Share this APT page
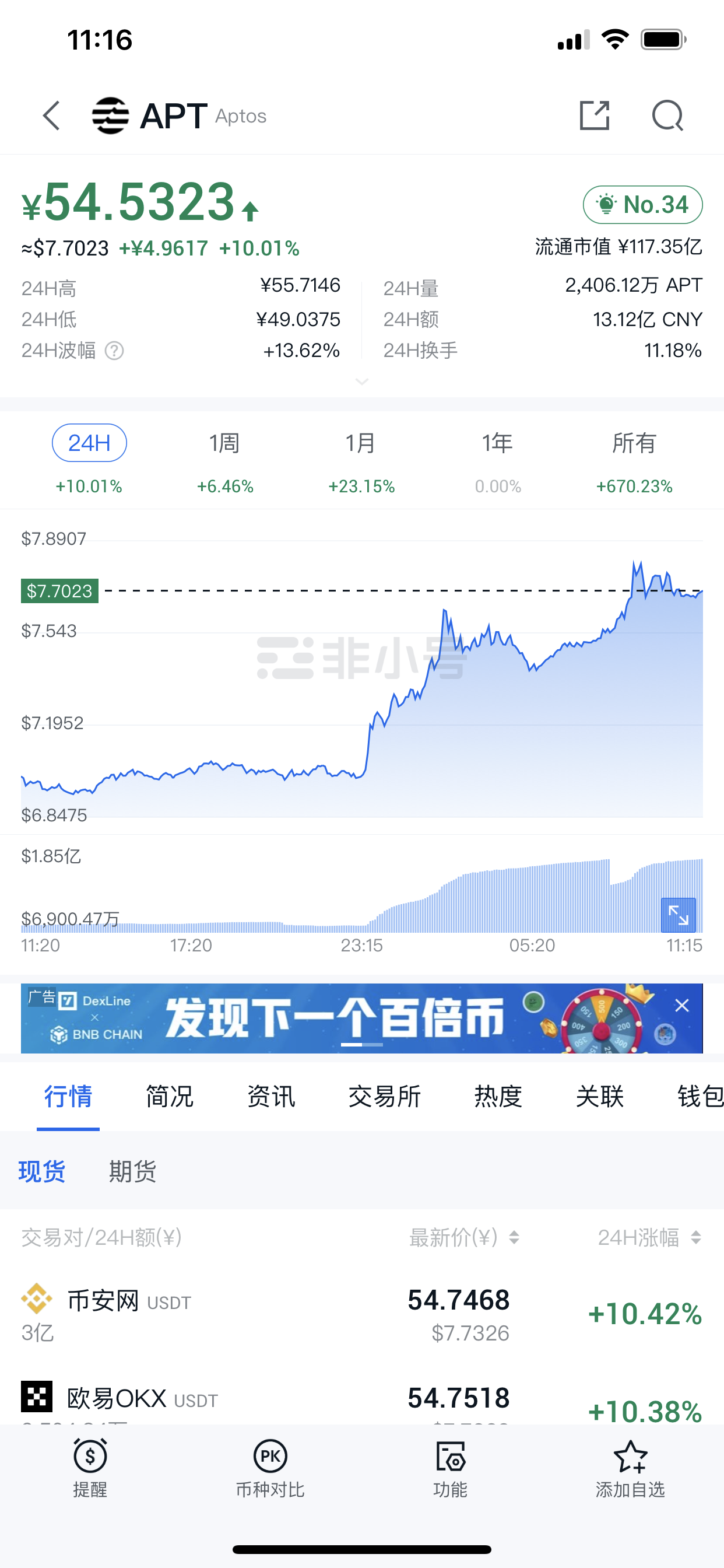The width and height of the screenshot is (724, 1568). point(595,116)
